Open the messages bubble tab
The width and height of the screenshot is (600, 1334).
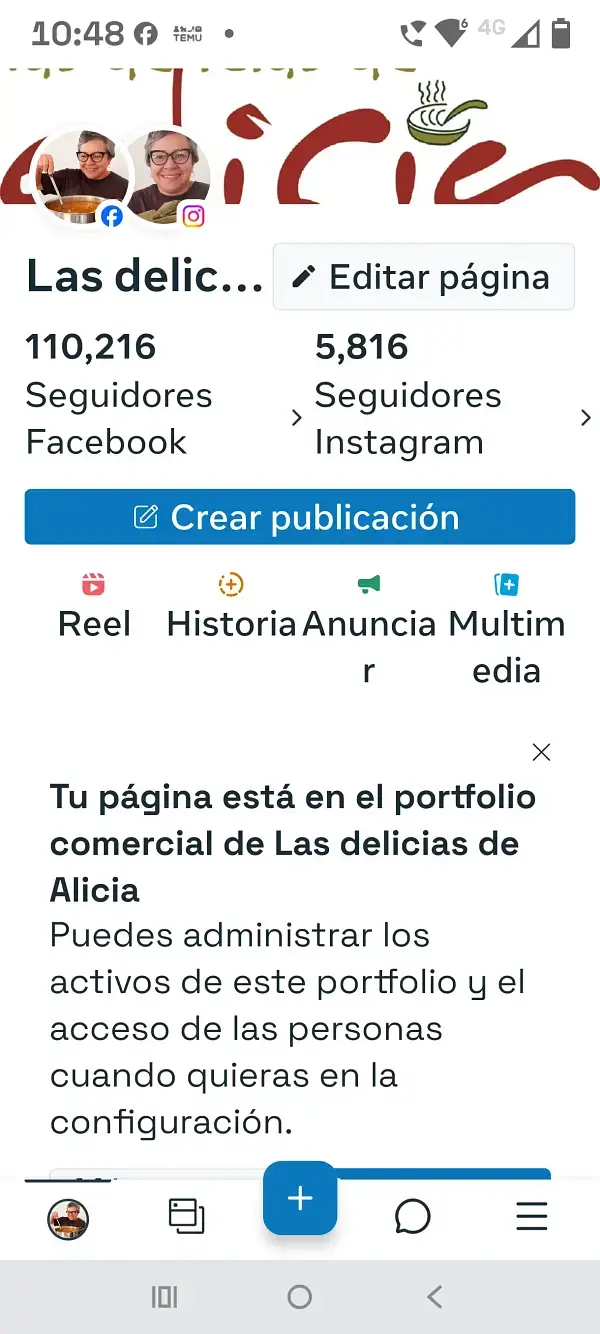pyautogui.click(x=412, y=1216)
